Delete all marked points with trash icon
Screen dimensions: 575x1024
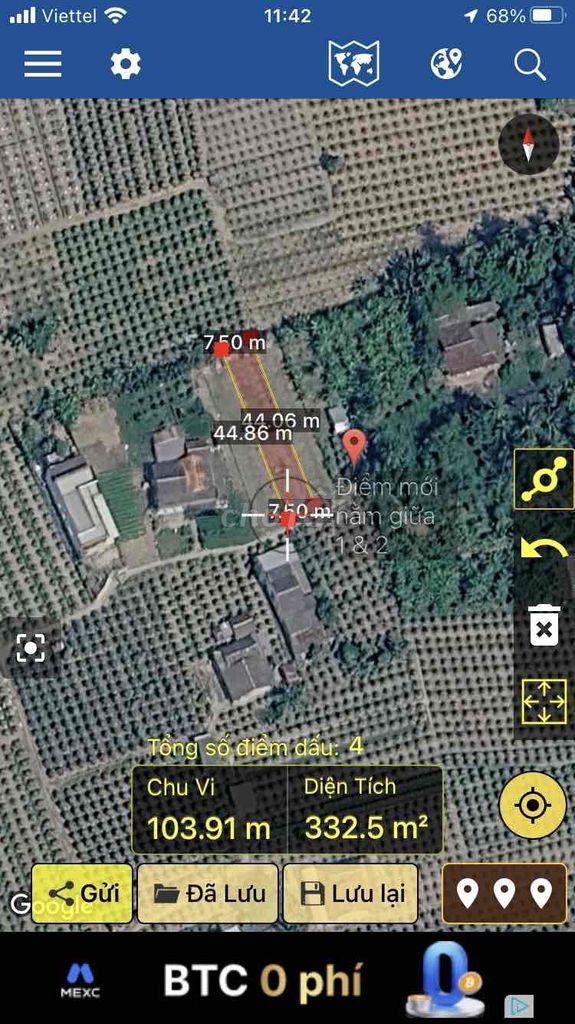(544, 625)
